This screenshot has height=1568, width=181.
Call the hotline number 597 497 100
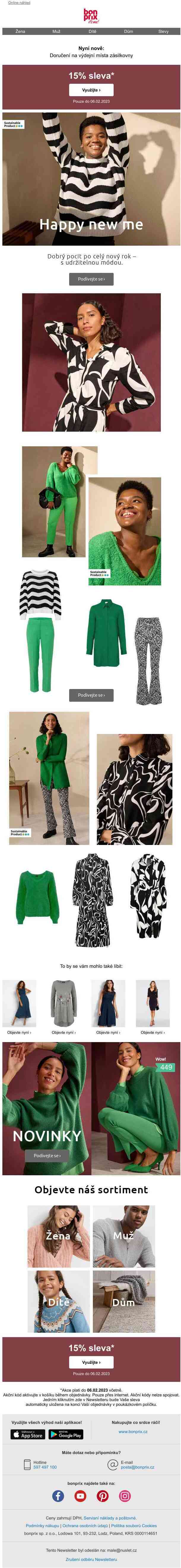[45, 1467]
